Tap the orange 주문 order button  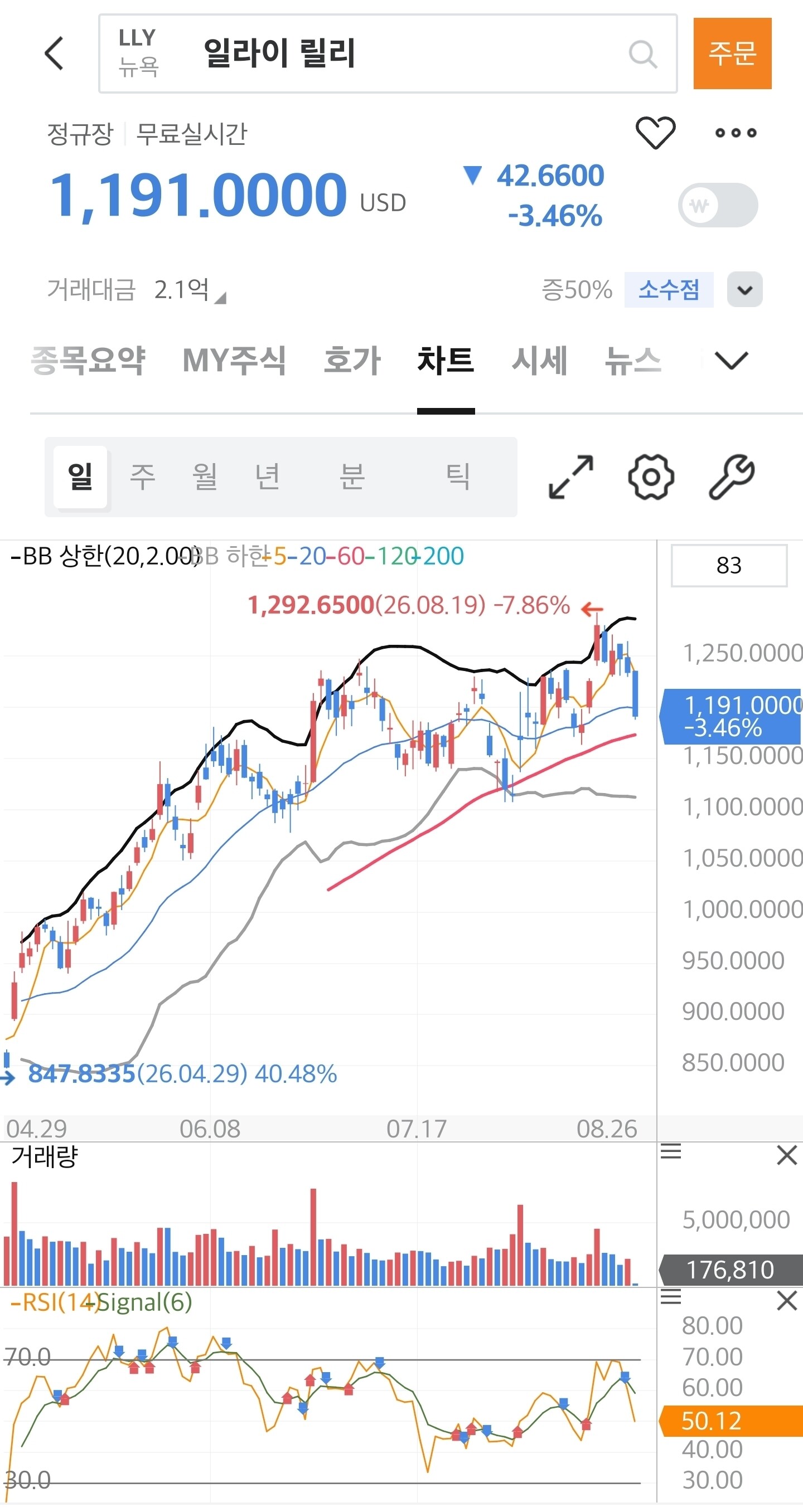[x=732, y=54]
